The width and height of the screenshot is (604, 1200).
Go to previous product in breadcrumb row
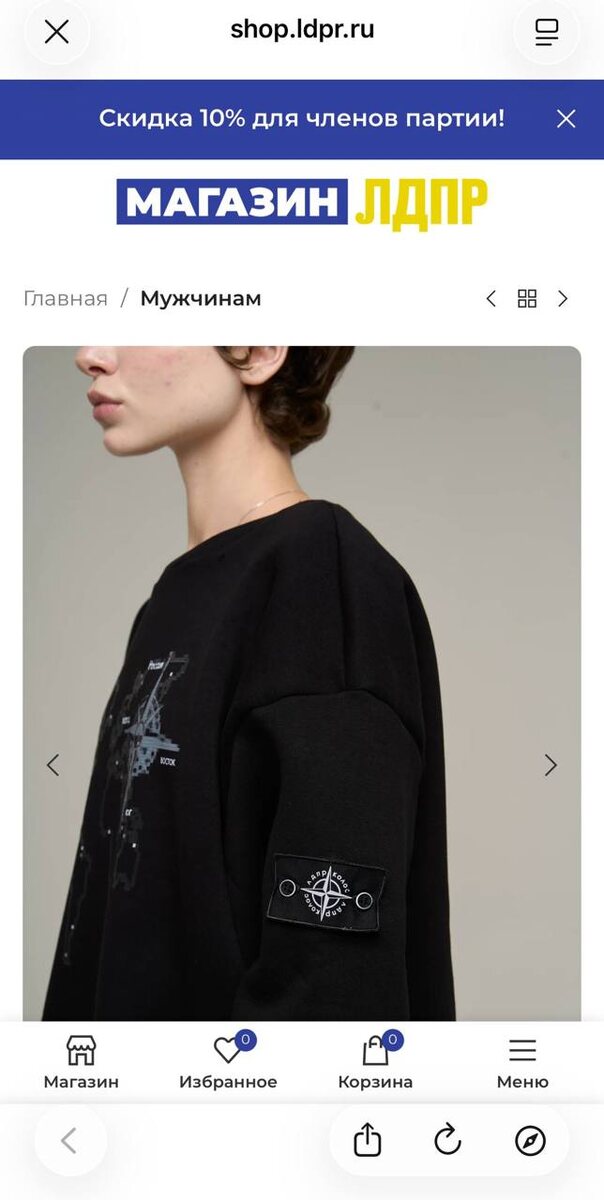click(x=491, y=298)
